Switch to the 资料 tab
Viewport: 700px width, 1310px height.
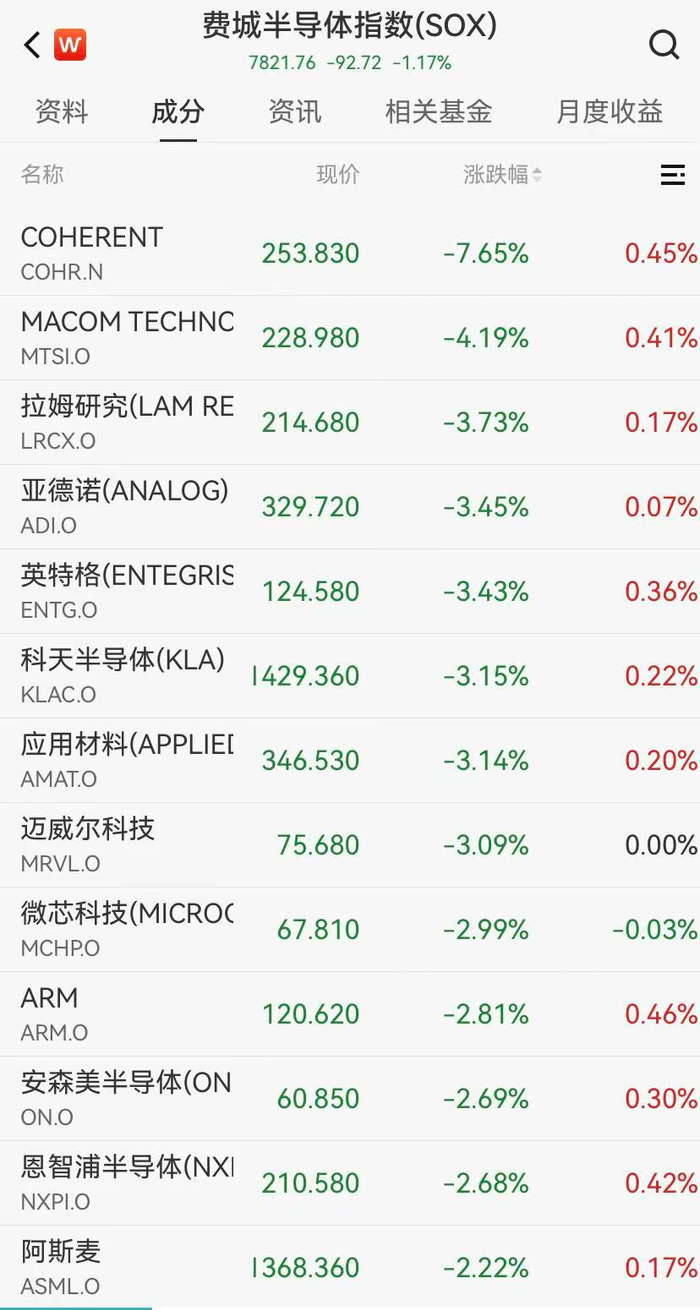pyautogui.click(x=62, y=111)
